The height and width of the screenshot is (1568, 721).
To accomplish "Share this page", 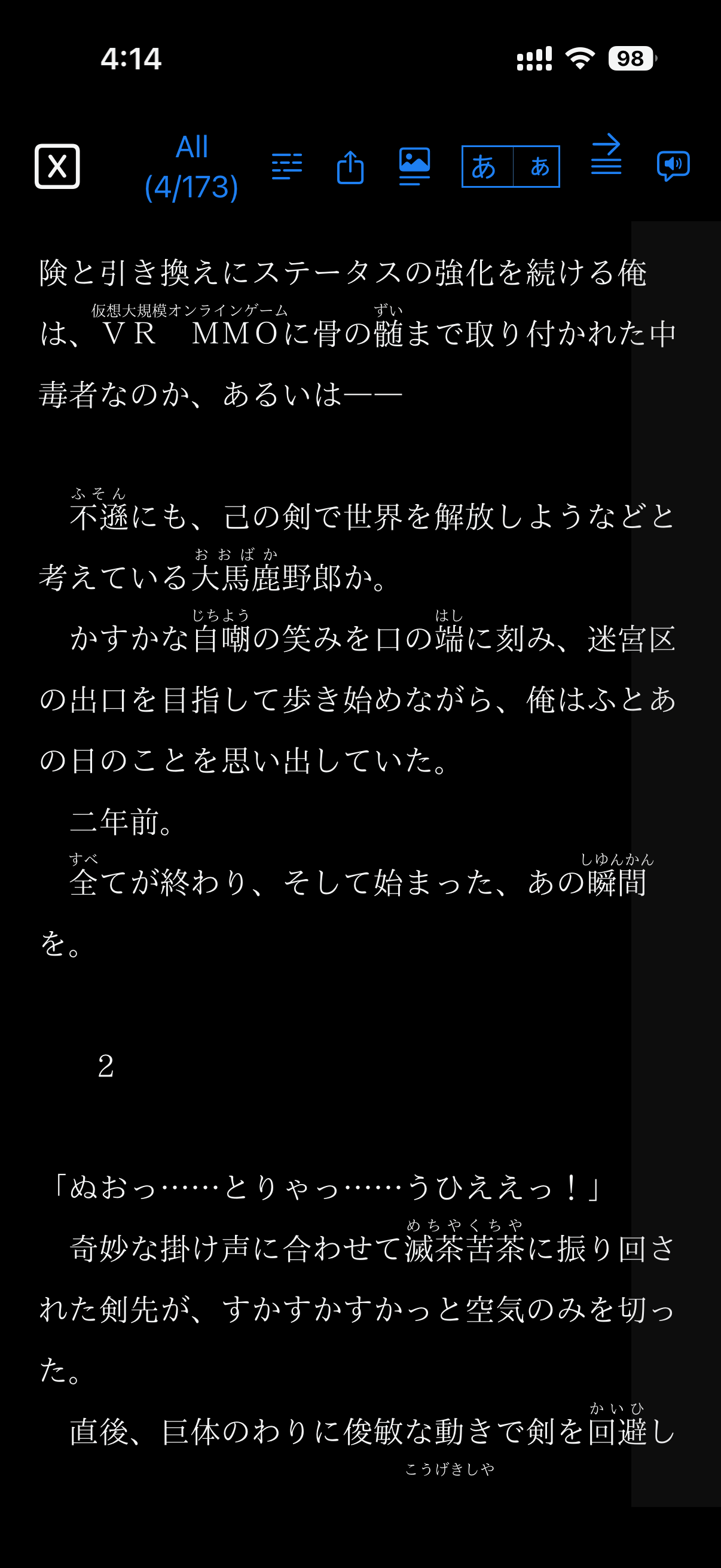I will 350,167.
